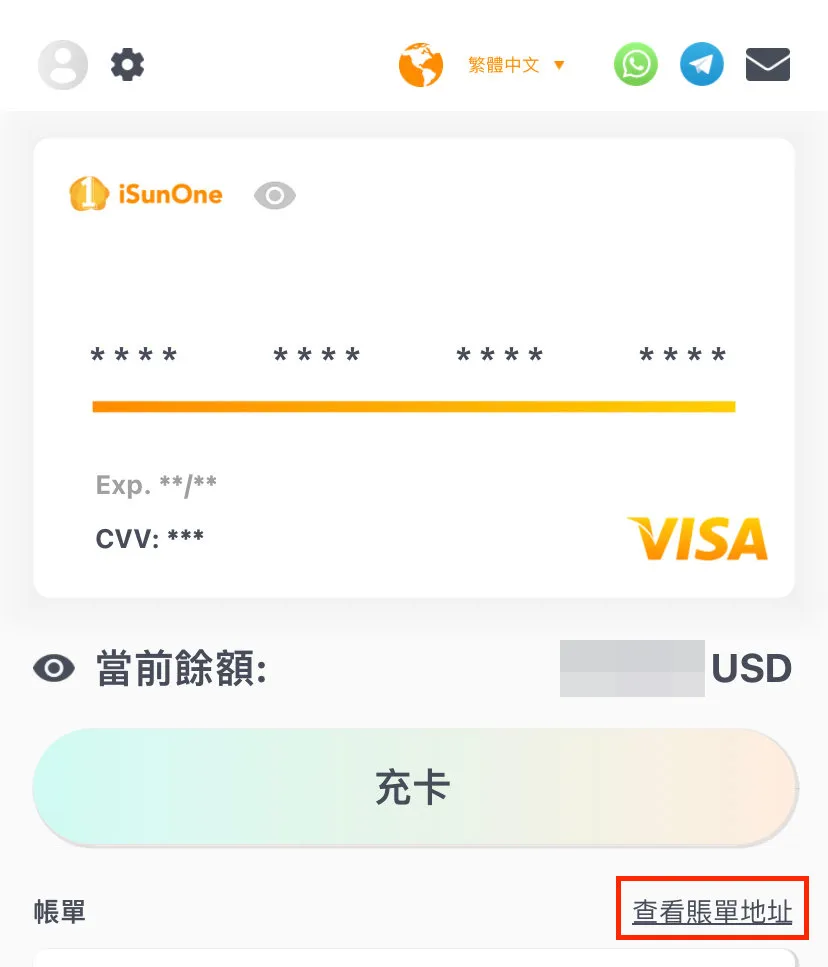Open the user profile avatar
Screen dimensions: 828x967
click(x=62, y=65)
